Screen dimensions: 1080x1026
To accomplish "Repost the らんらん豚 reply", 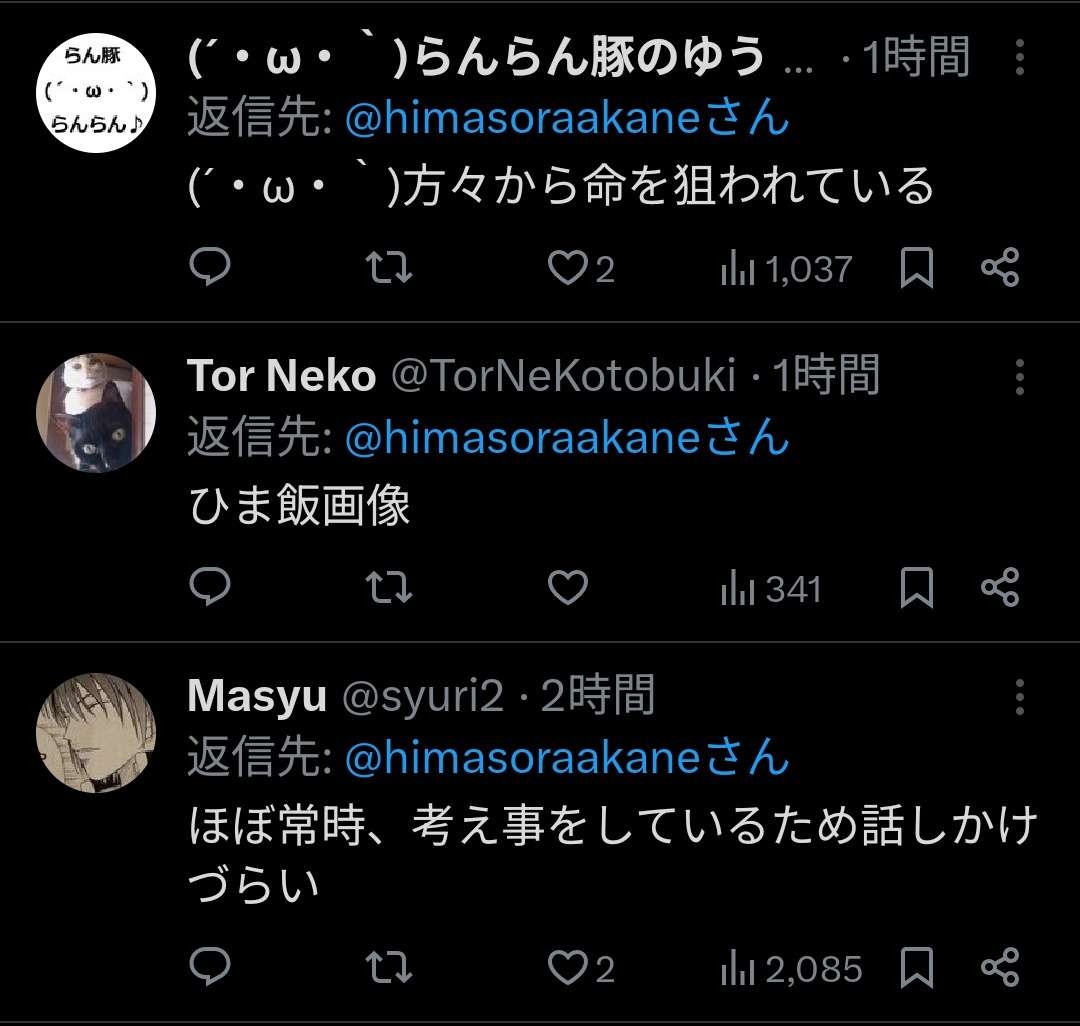I will 389,268.
